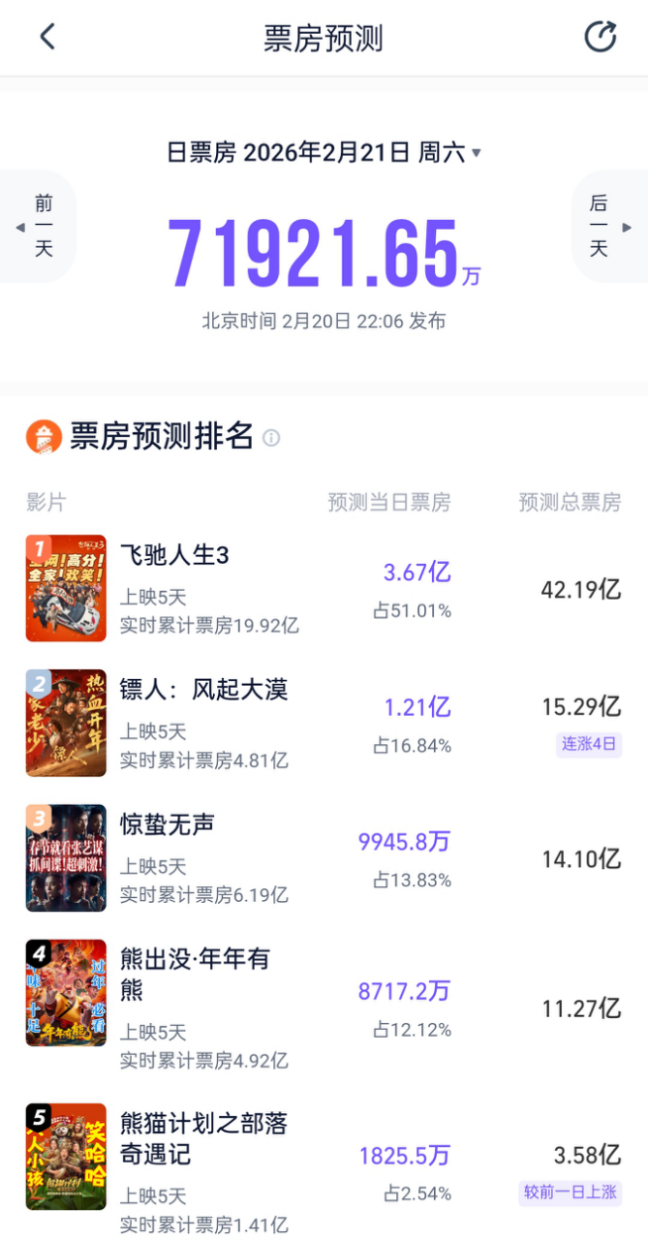649x1240 pixels.
Task: Open the date picker for 2026年2月21日
Action: 324,153
